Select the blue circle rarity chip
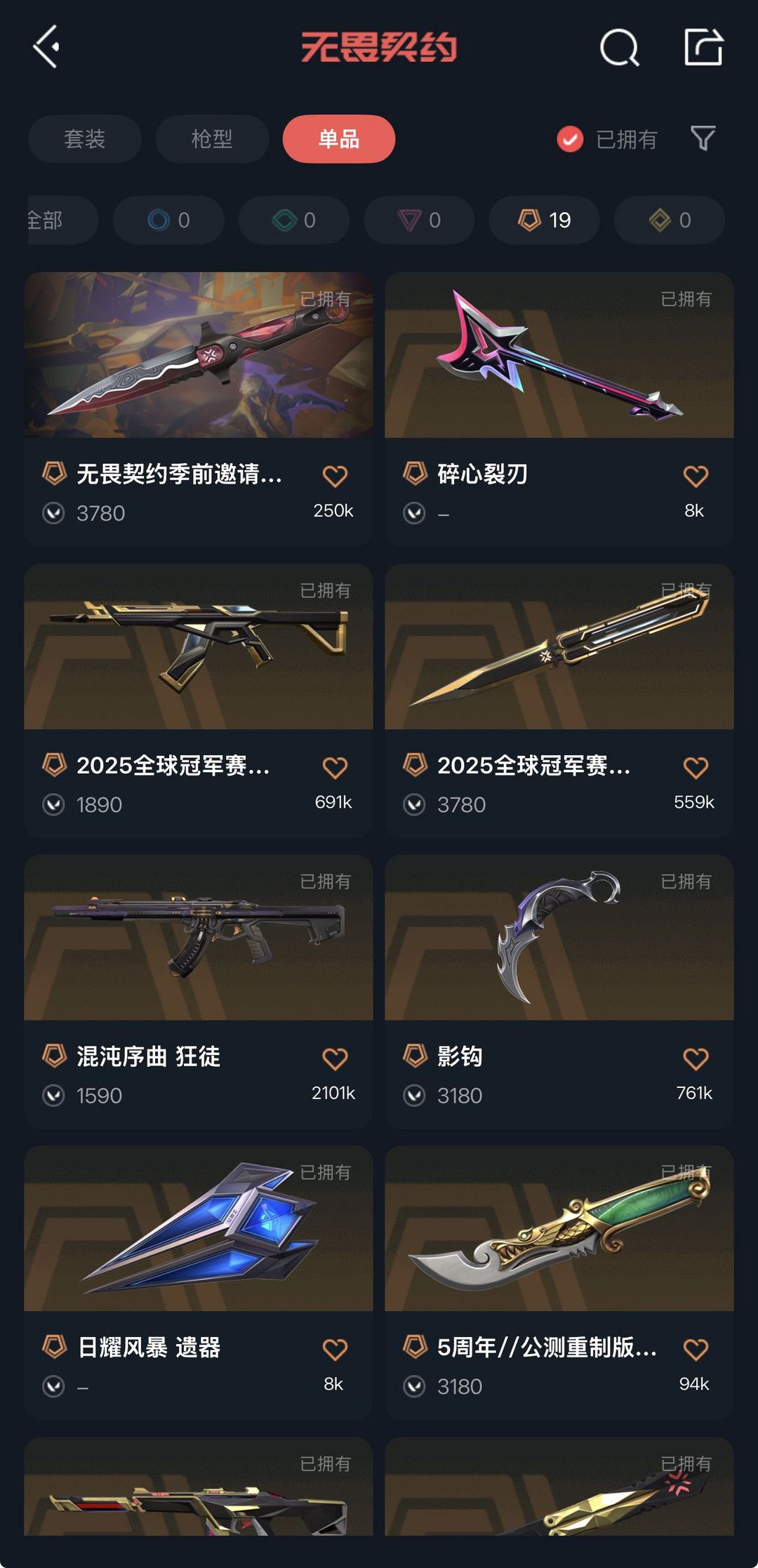Image resolution: width=758 pixels, height=1568 pixels. [168, 220]
